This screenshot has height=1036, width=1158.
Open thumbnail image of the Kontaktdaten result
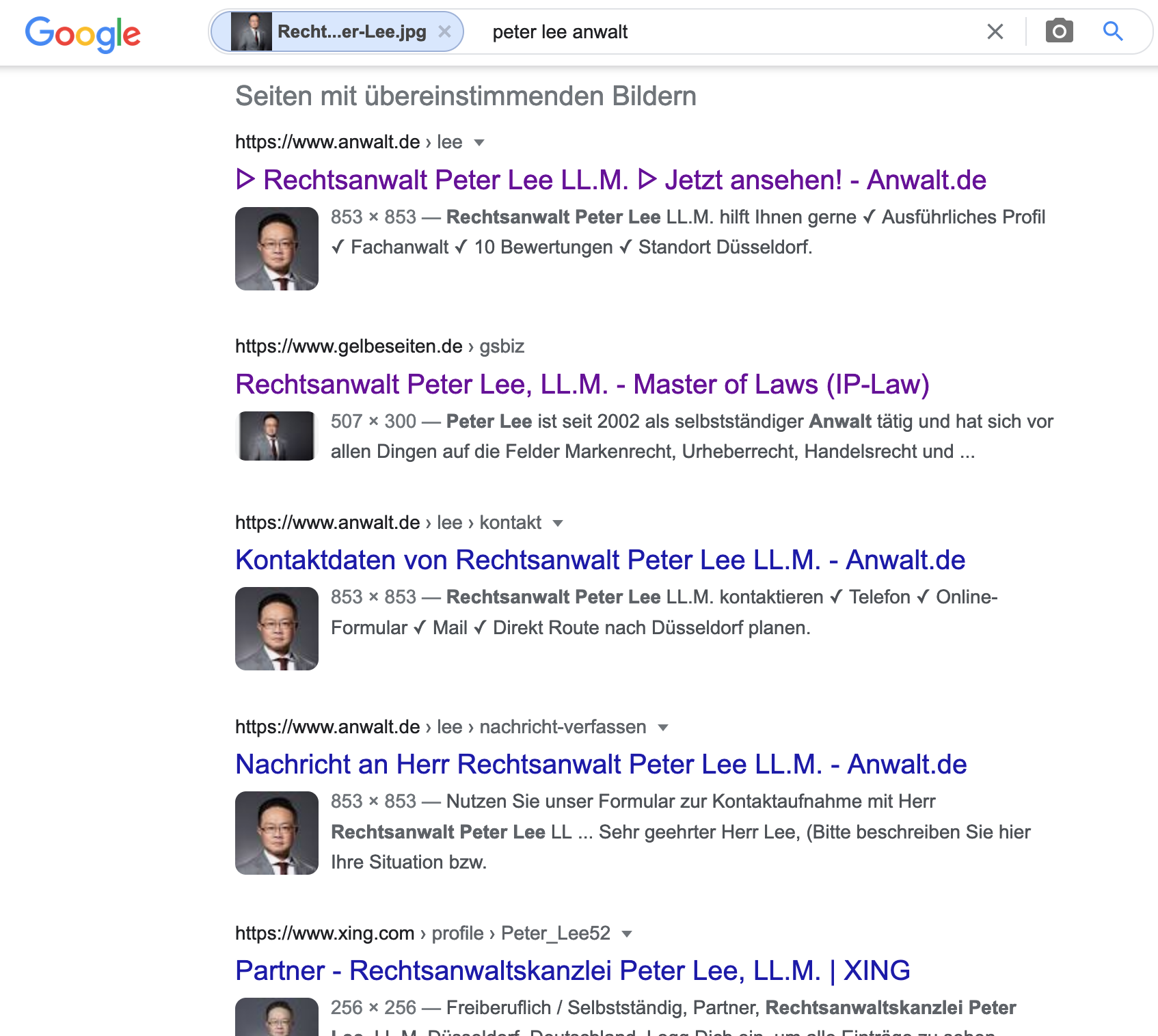tap(276, 629)
